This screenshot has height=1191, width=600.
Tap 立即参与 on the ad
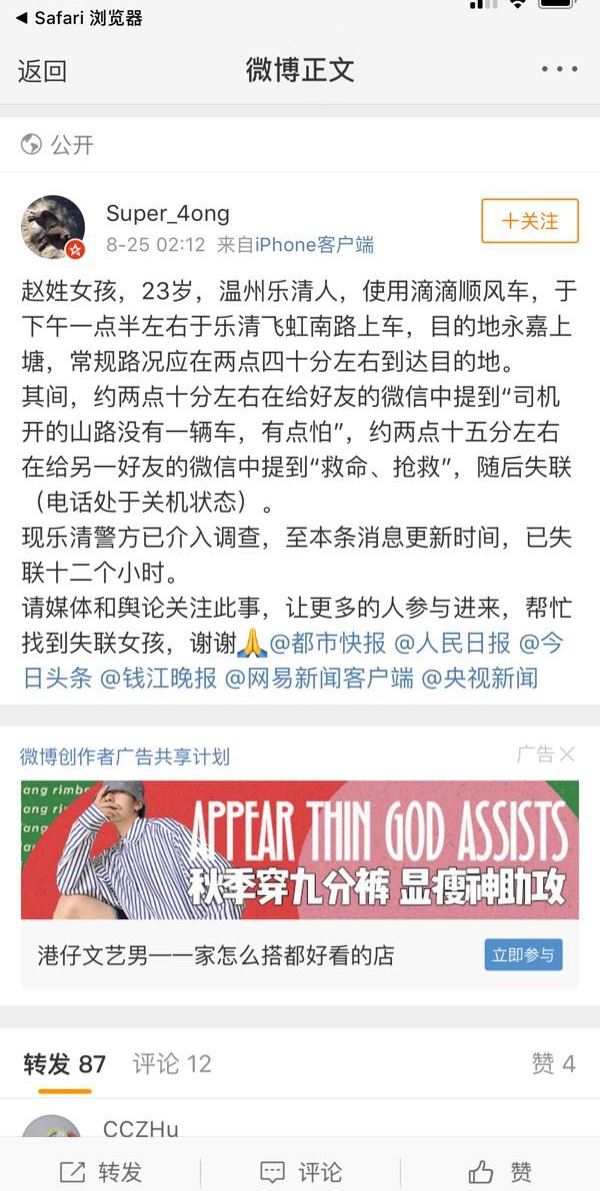(523, 955)
